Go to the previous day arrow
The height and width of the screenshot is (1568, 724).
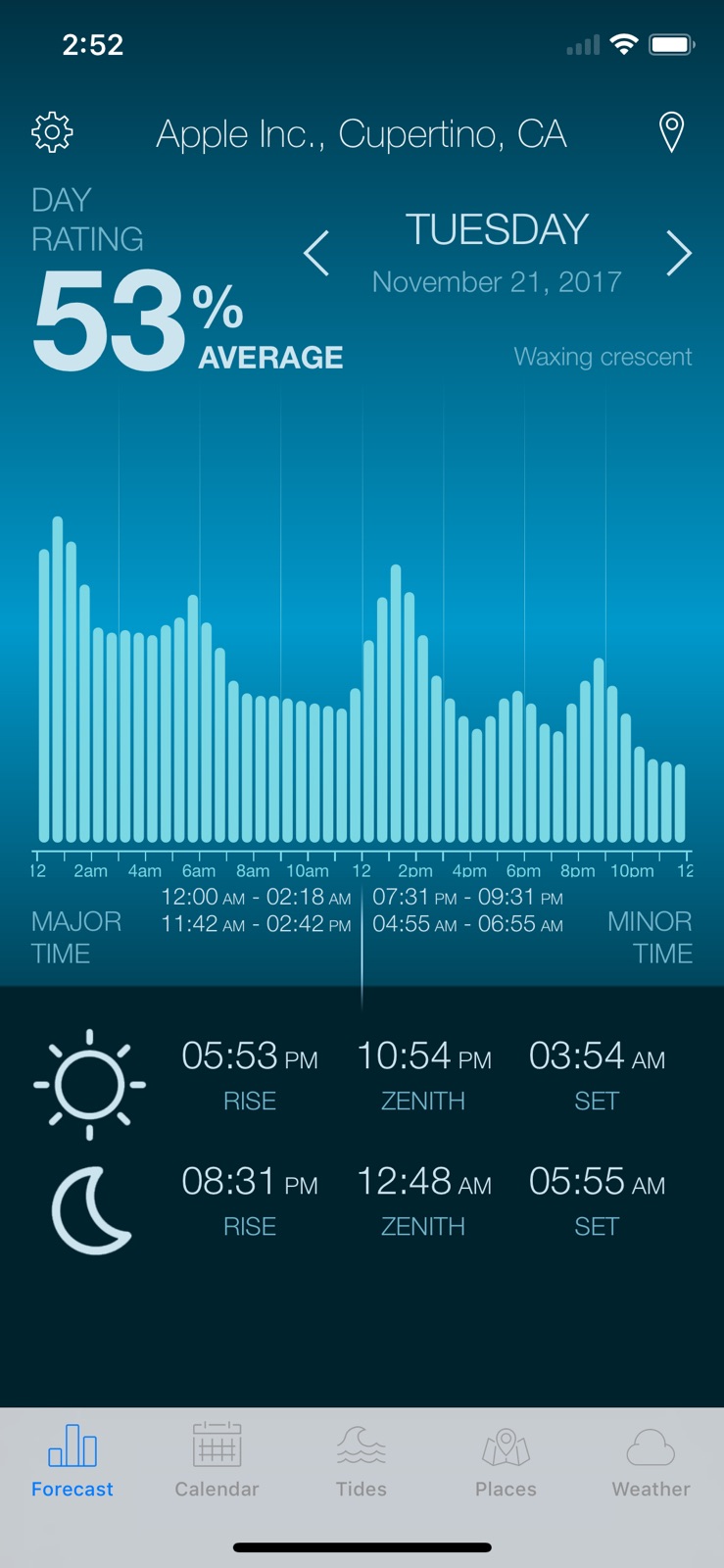click(316, 254)
